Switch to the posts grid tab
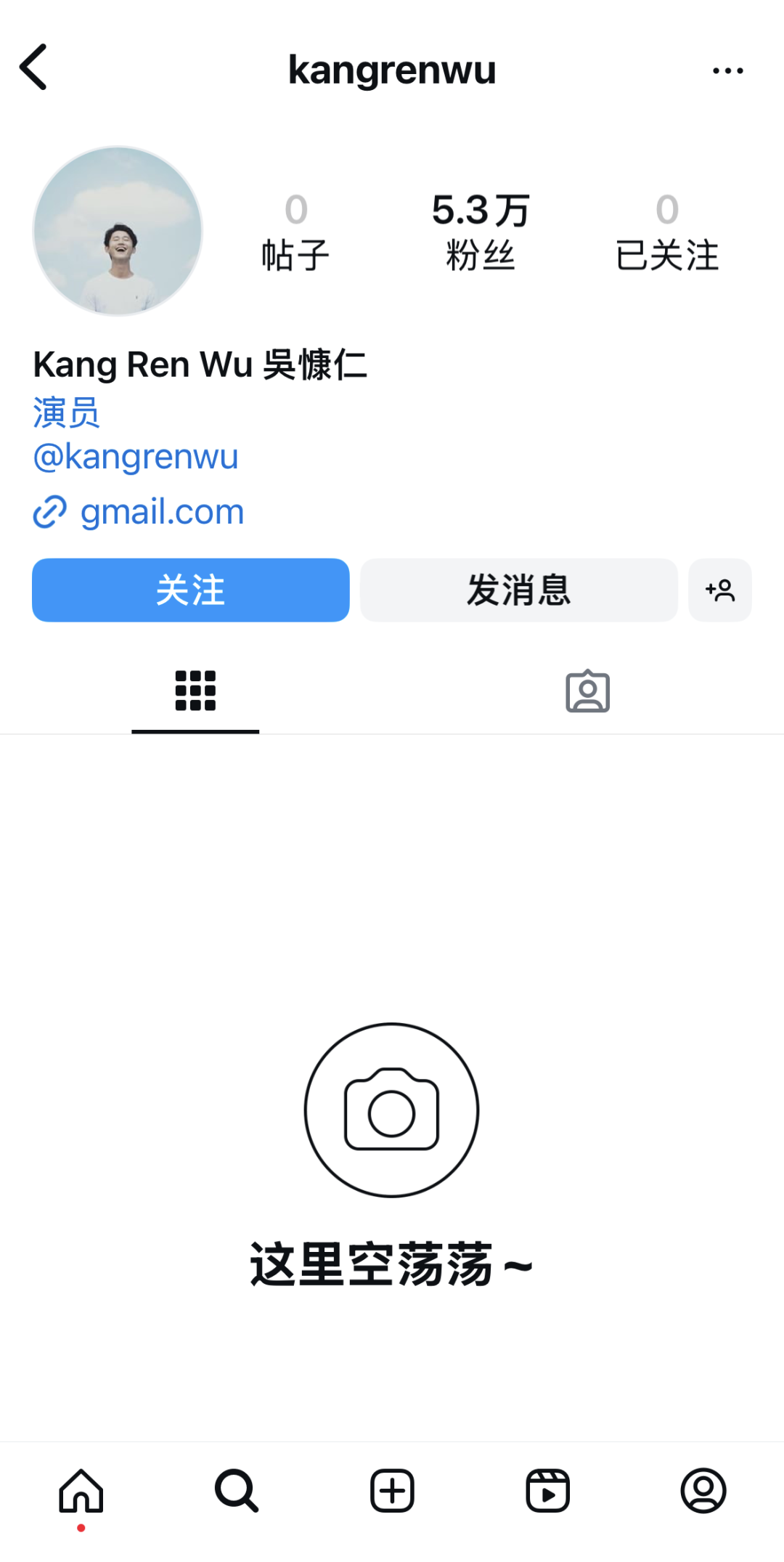Viewport: 784px width, 1562px height. (195, 691)
